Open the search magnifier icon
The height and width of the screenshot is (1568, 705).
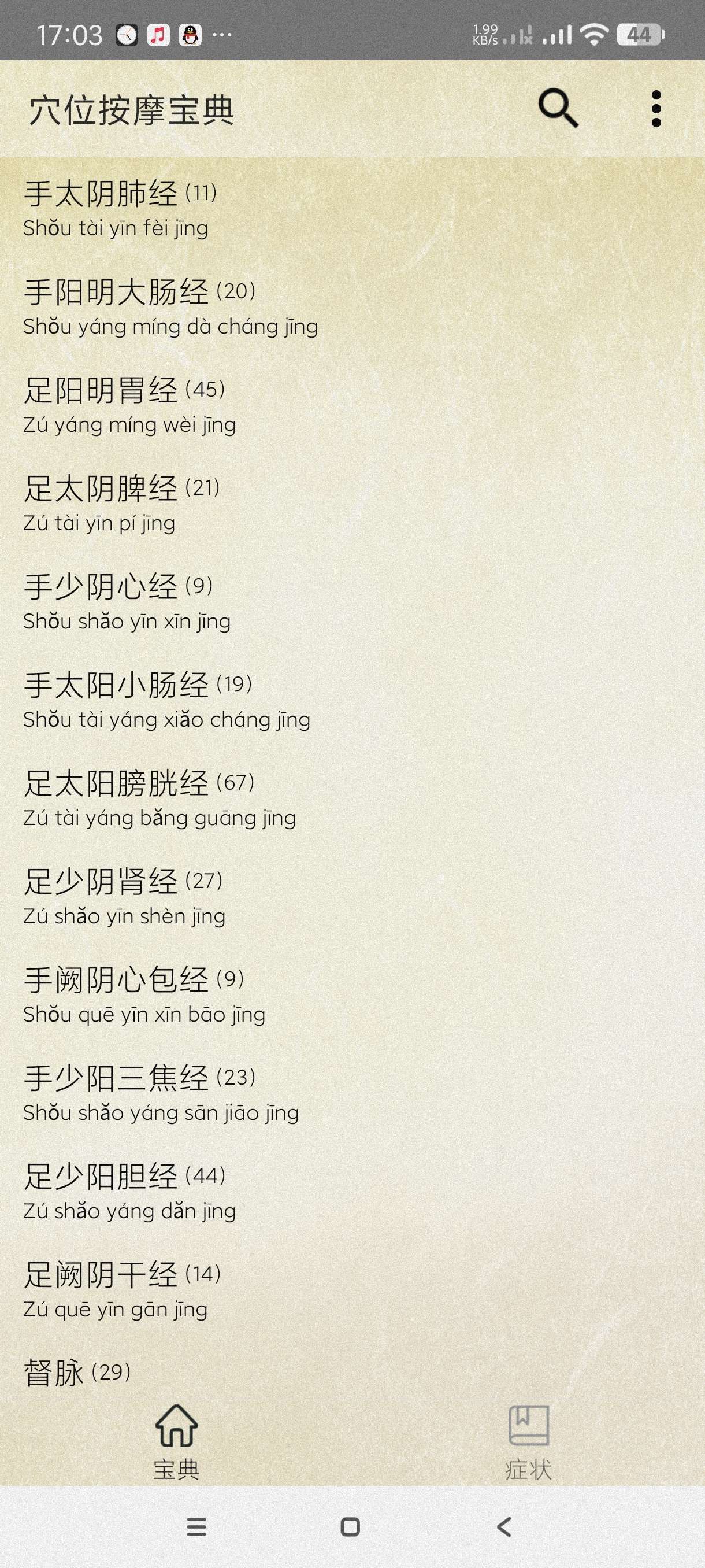(557, 109)
